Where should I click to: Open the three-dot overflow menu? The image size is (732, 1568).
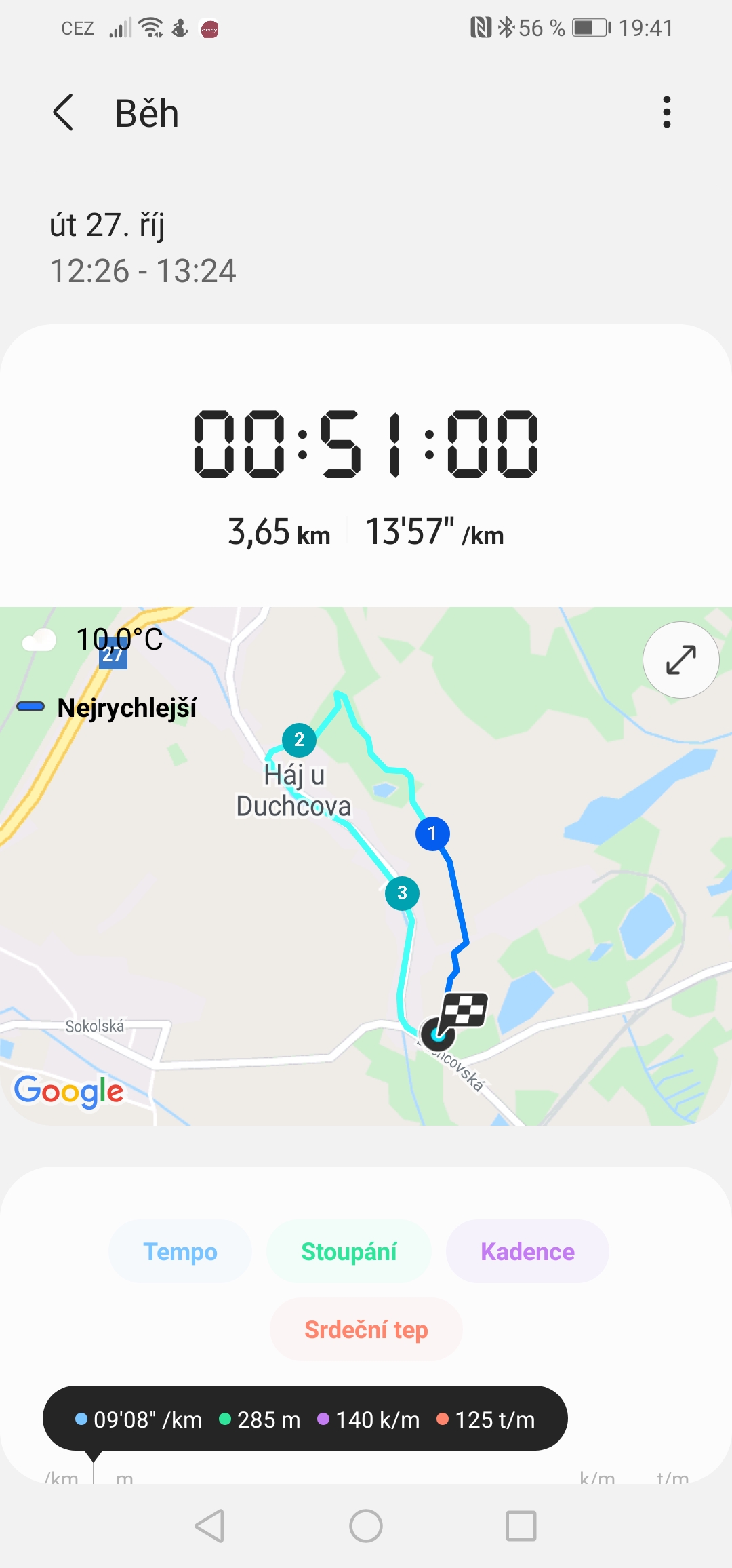pyautogui.click(x=667, y=113)
